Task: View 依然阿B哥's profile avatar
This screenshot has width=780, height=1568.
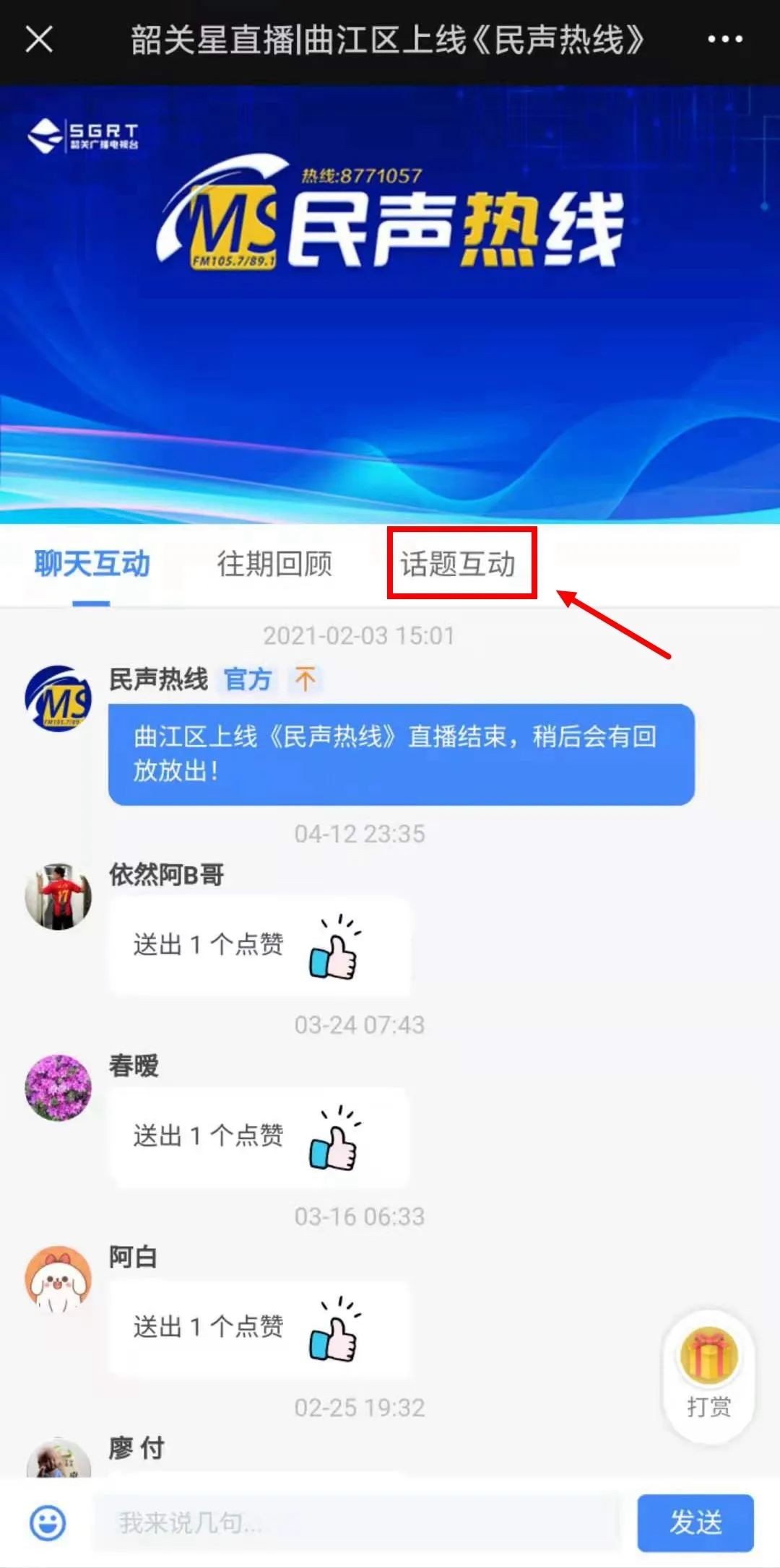Action: 58,896
